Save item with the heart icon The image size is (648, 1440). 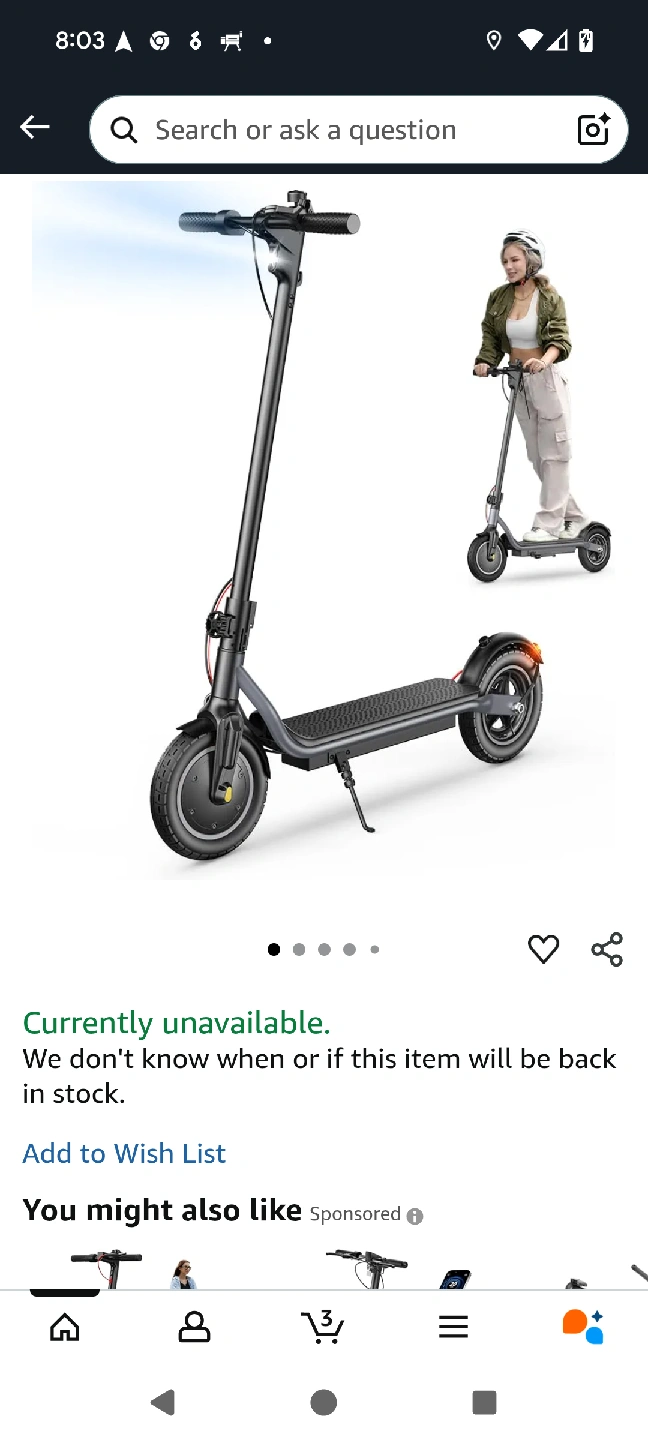tap(543, 949)
